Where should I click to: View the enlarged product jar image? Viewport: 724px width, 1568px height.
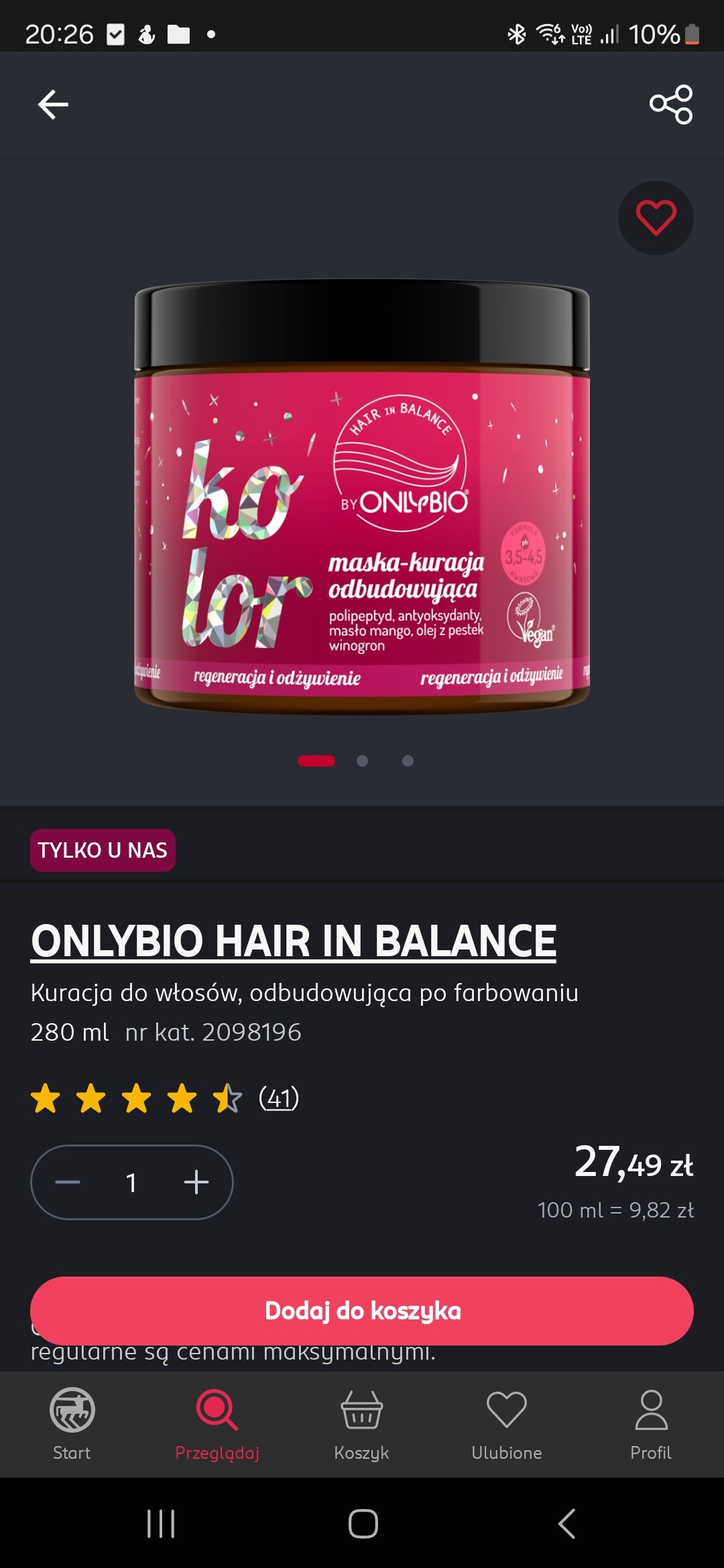362,496
